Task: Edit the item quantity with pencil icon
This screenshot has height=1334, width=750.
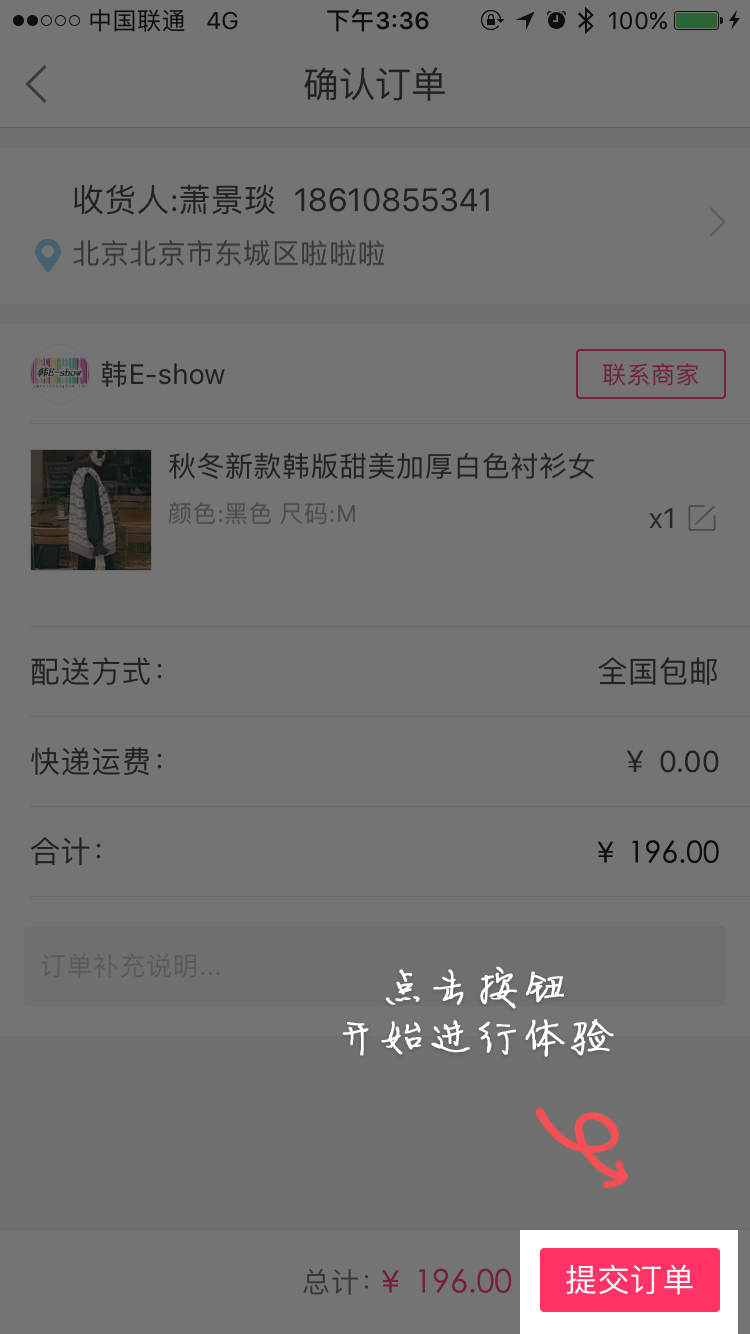Action: click(x=702, y=518)
